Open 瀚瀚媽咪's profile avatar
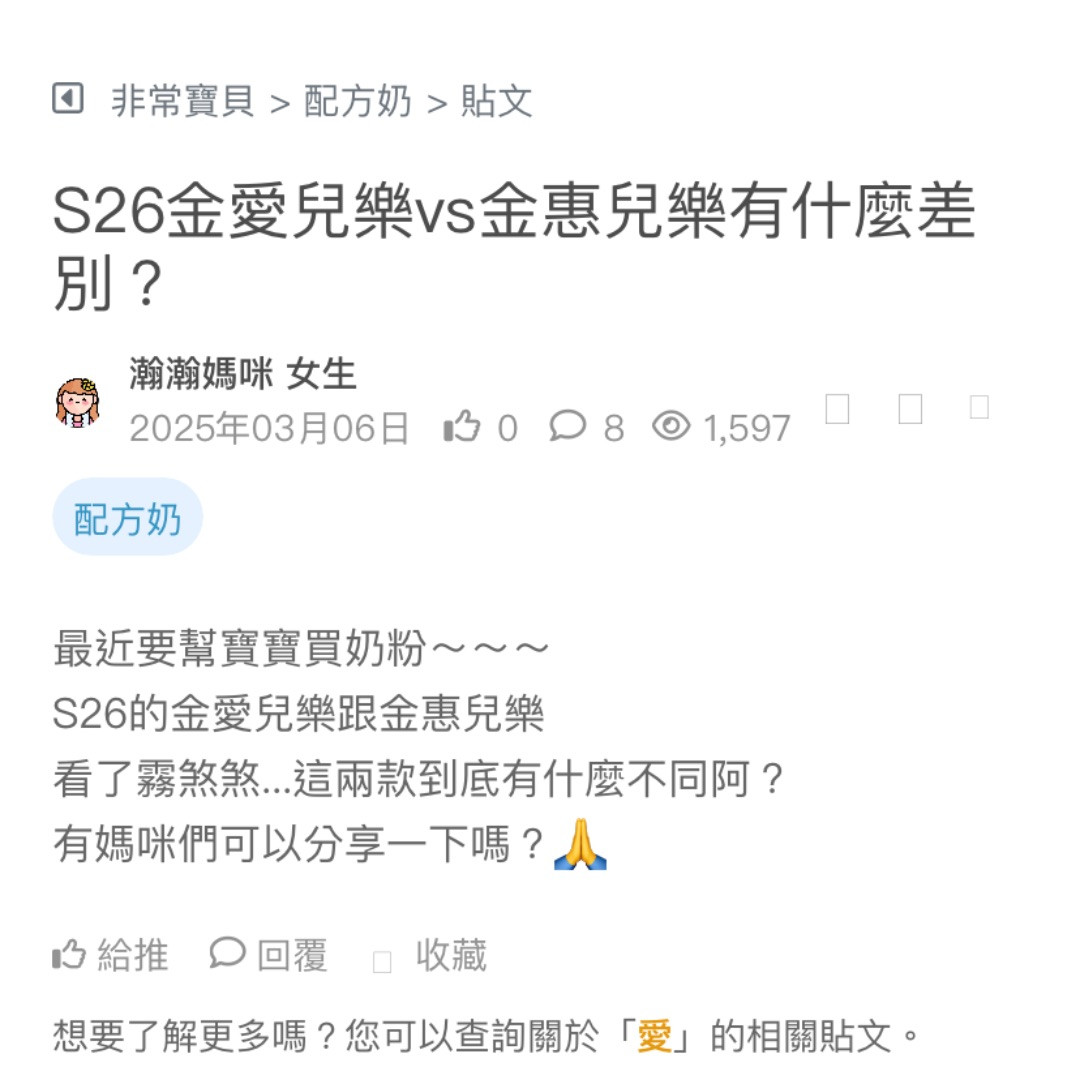This screenshot has width=1080, height=1080. coord(77,403)
